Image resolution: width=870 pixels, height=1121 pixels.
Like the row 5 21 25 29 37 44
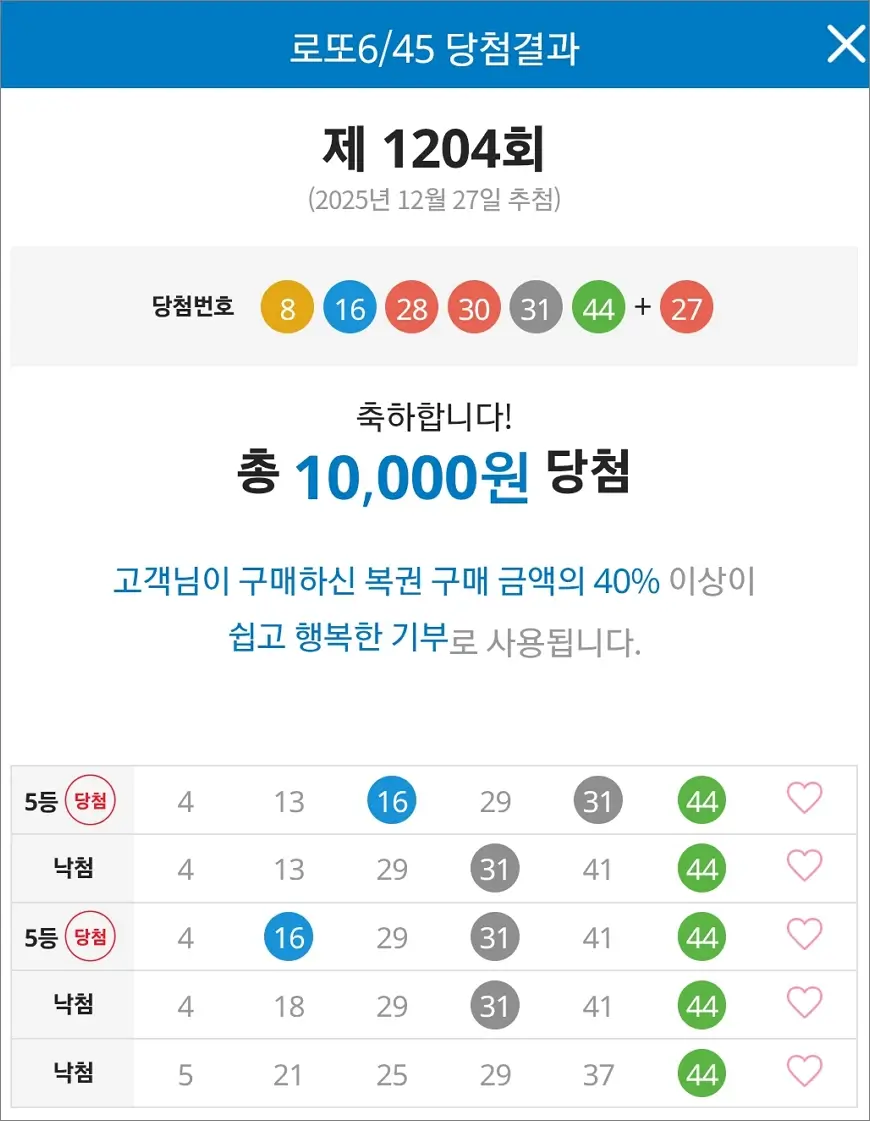804,1072
